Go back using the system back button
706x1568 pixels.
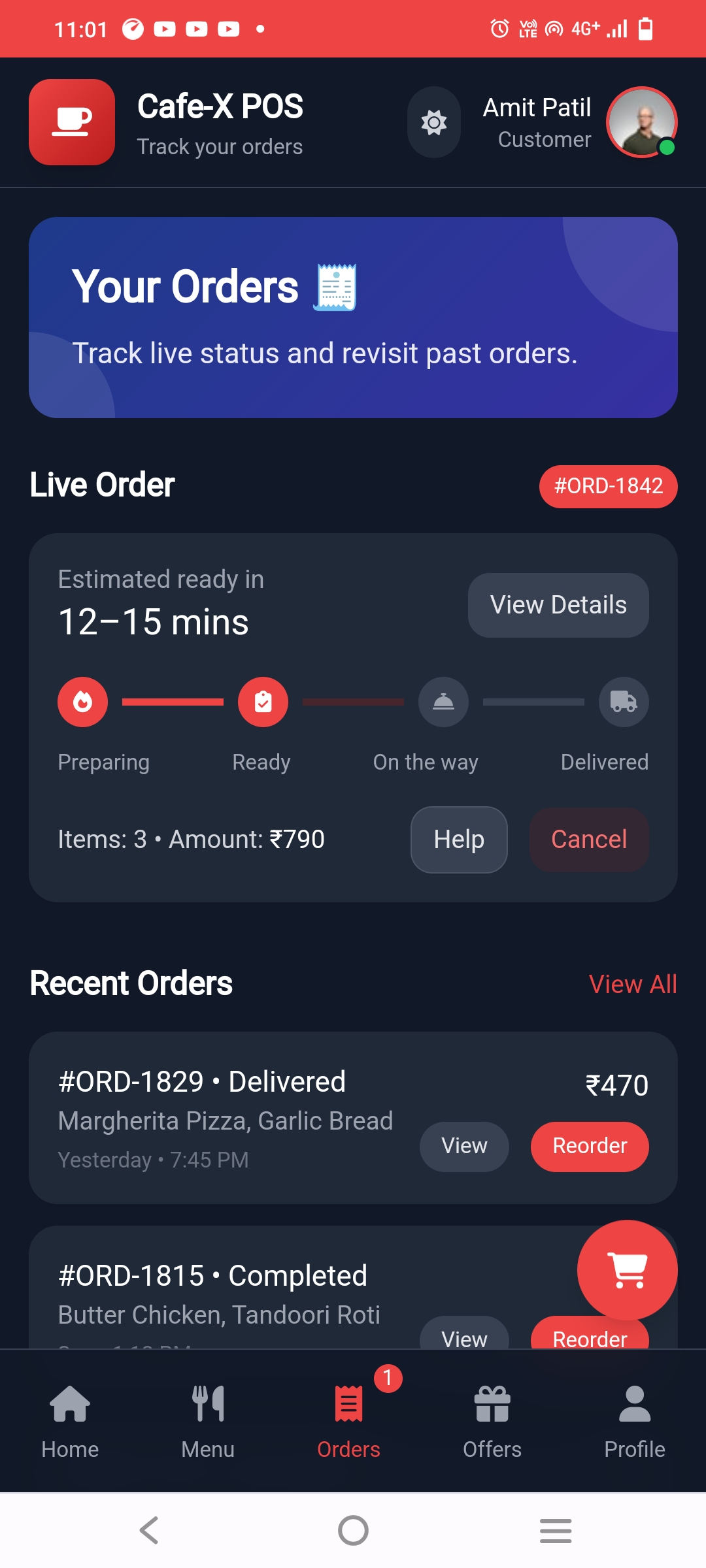[149, 1530]
